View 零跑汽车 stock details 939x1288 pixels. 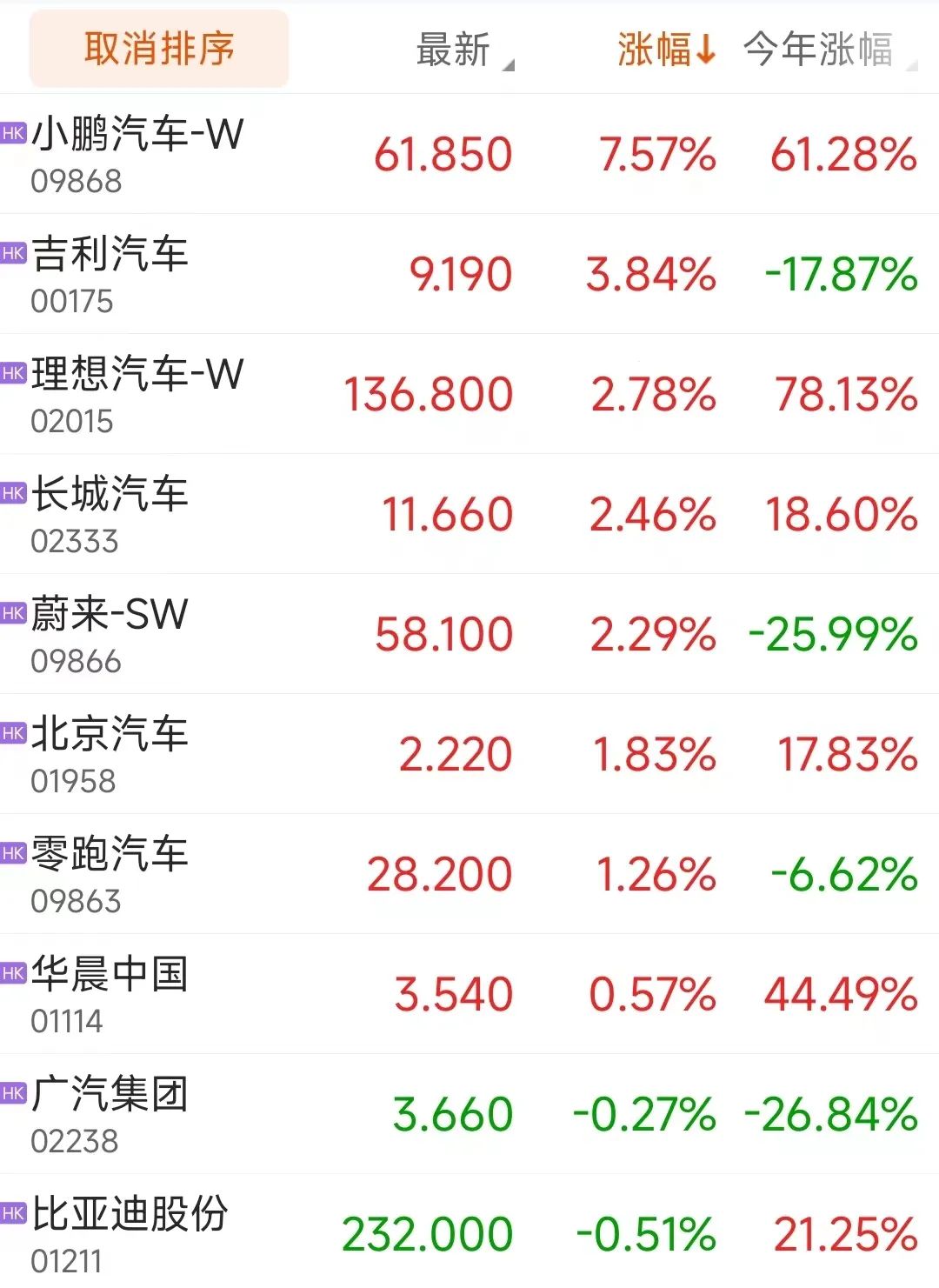pos(110,874)
